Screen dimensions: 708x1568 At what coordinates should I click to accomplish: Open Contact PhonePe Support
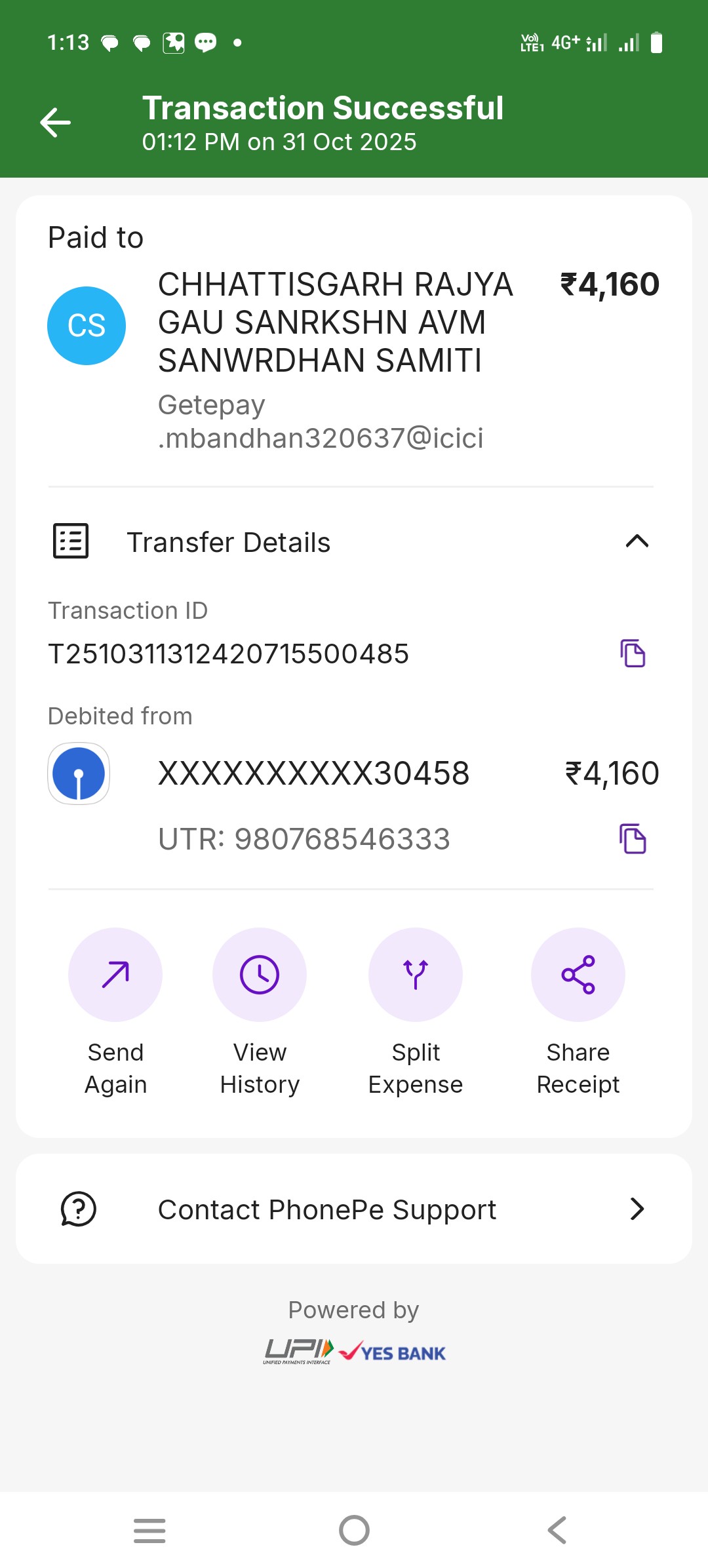click(354, 1209)
